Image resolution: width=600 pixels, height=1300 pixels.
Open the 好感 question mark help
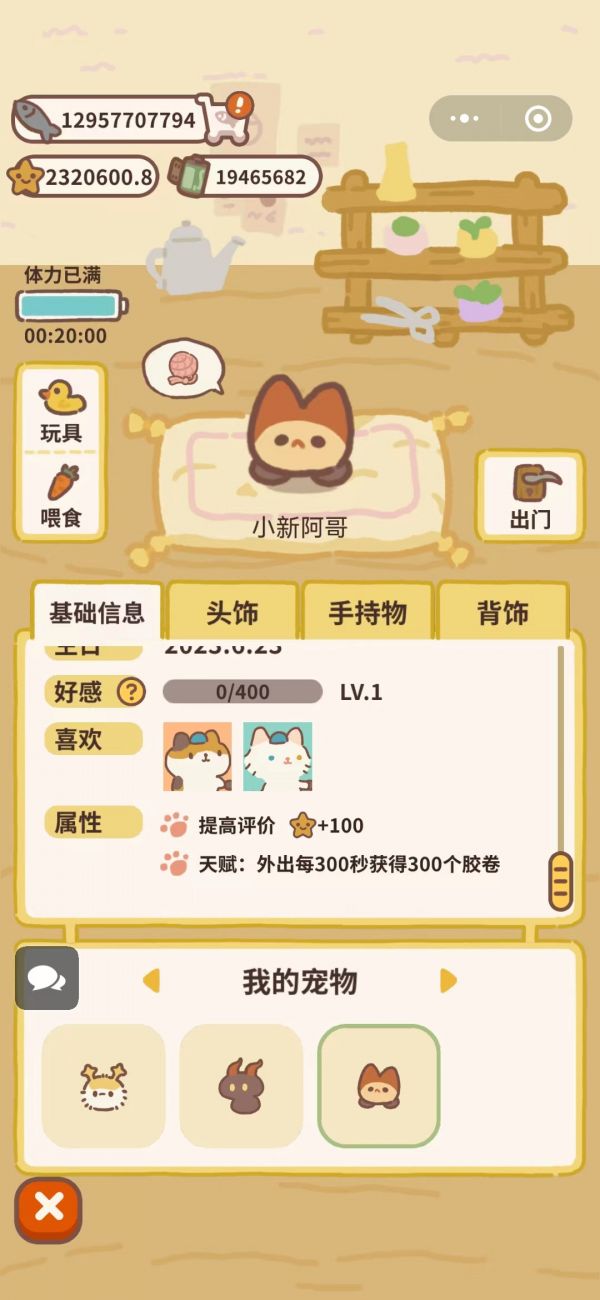pyautogui.click(x=131, y=691)
